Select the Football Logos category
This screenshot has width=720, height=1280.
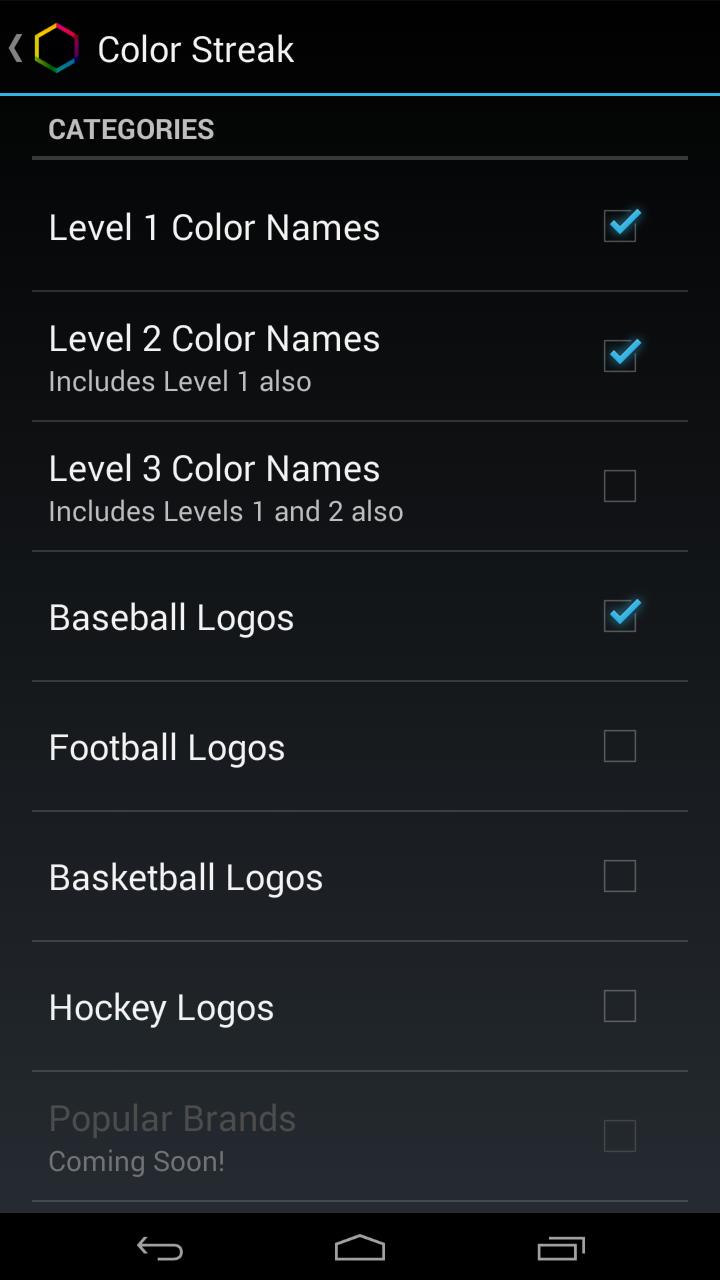620,746
